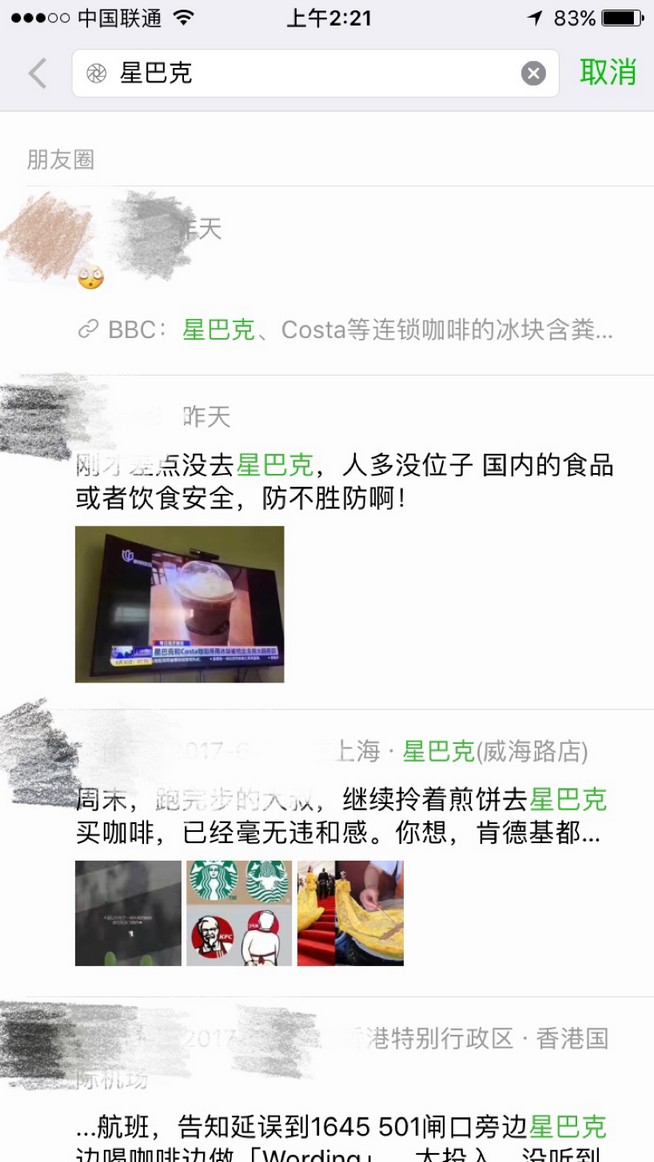View the TV screen photo in the post

pyautogui.click(x=179, y=604)
